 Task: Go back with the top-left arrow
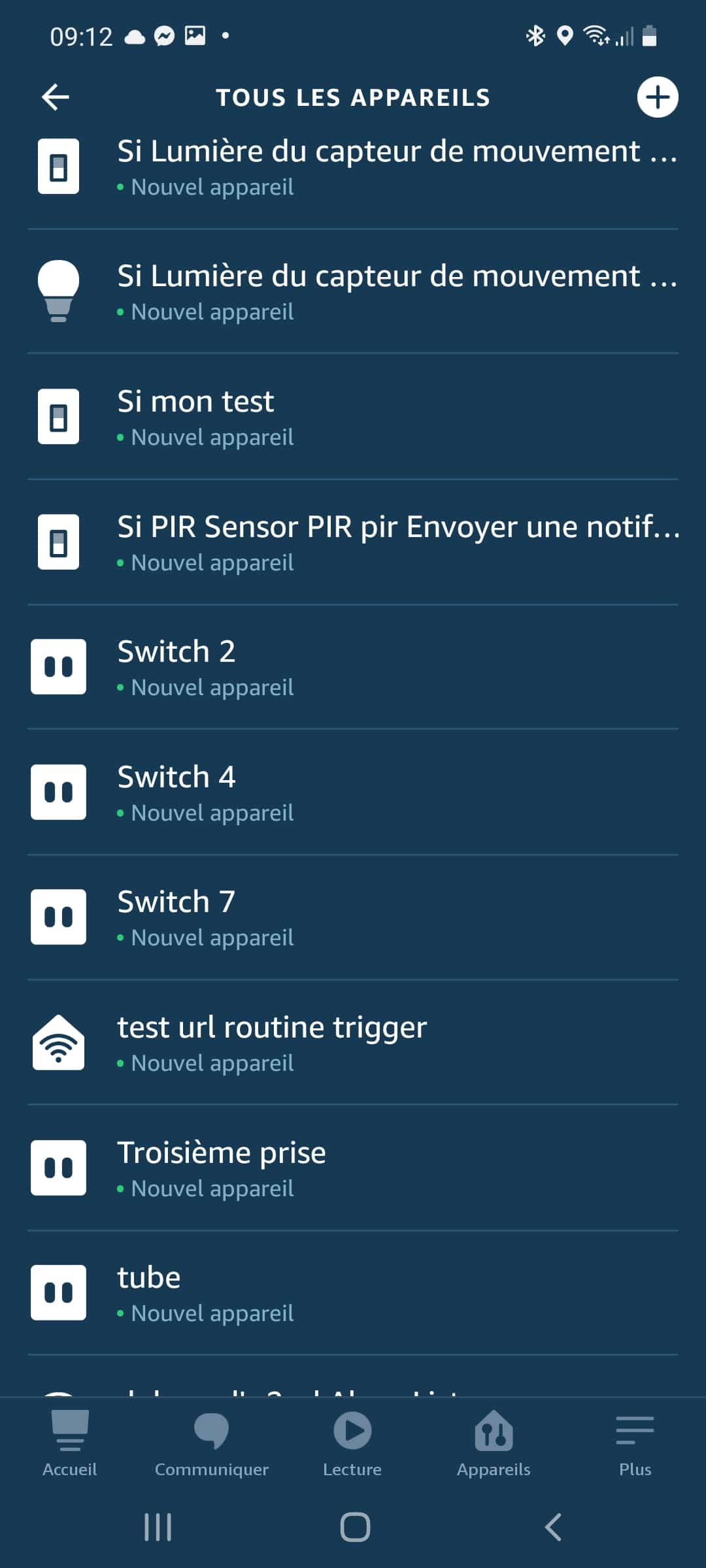[x=56, y=97]
